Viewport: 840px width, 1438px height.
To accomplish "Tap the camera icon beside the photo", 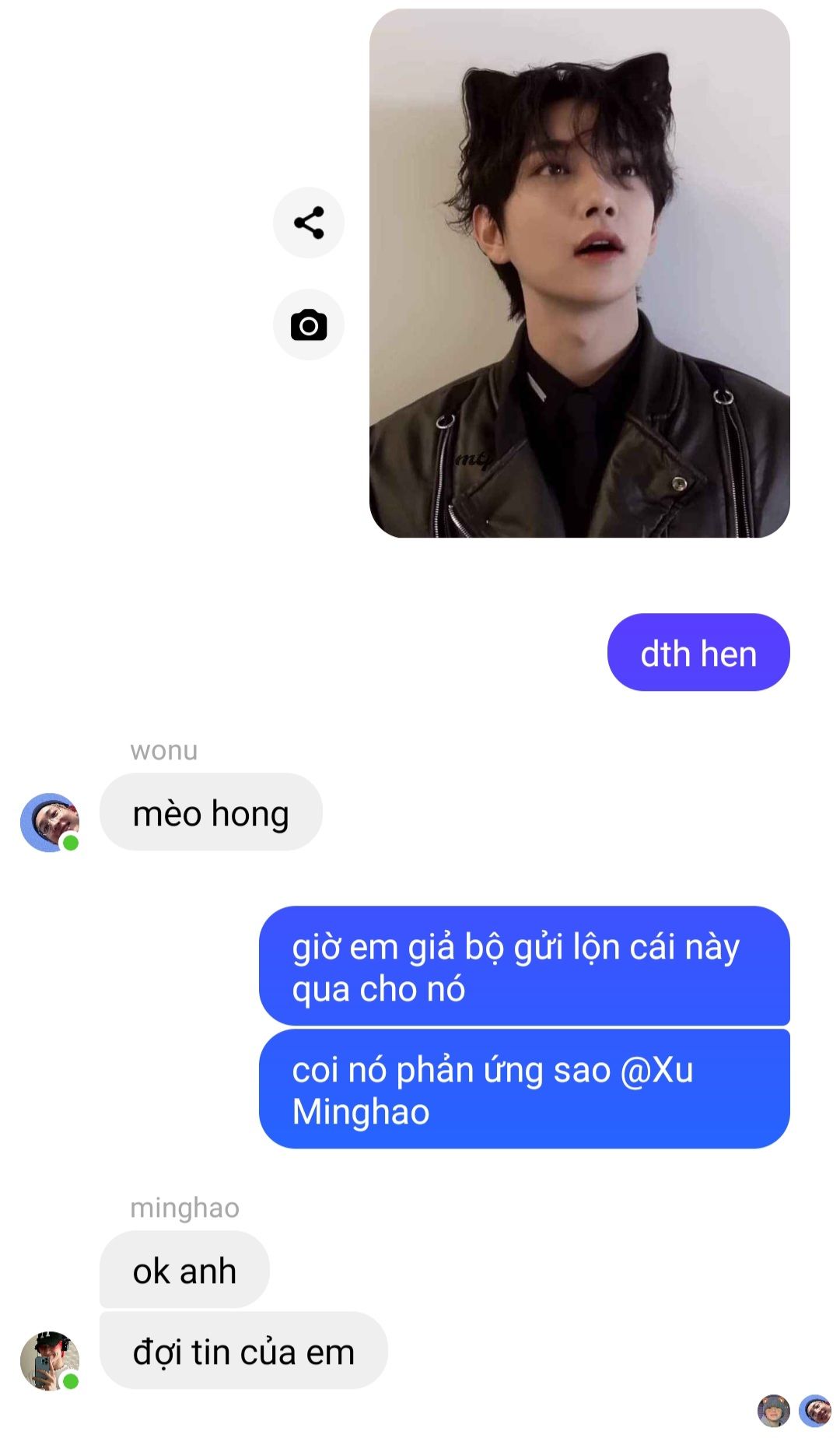I will point(309,324).
